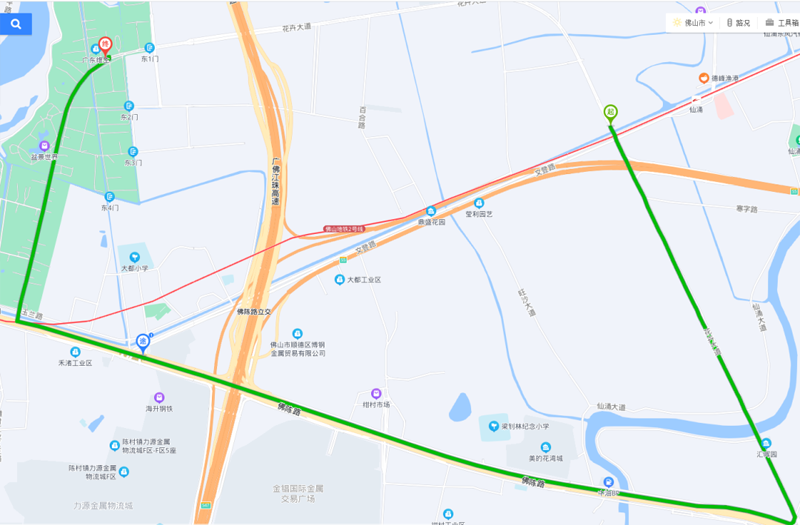Open the 翔村市场 place marker
This screenshot has width=800, height=525.
376,393
